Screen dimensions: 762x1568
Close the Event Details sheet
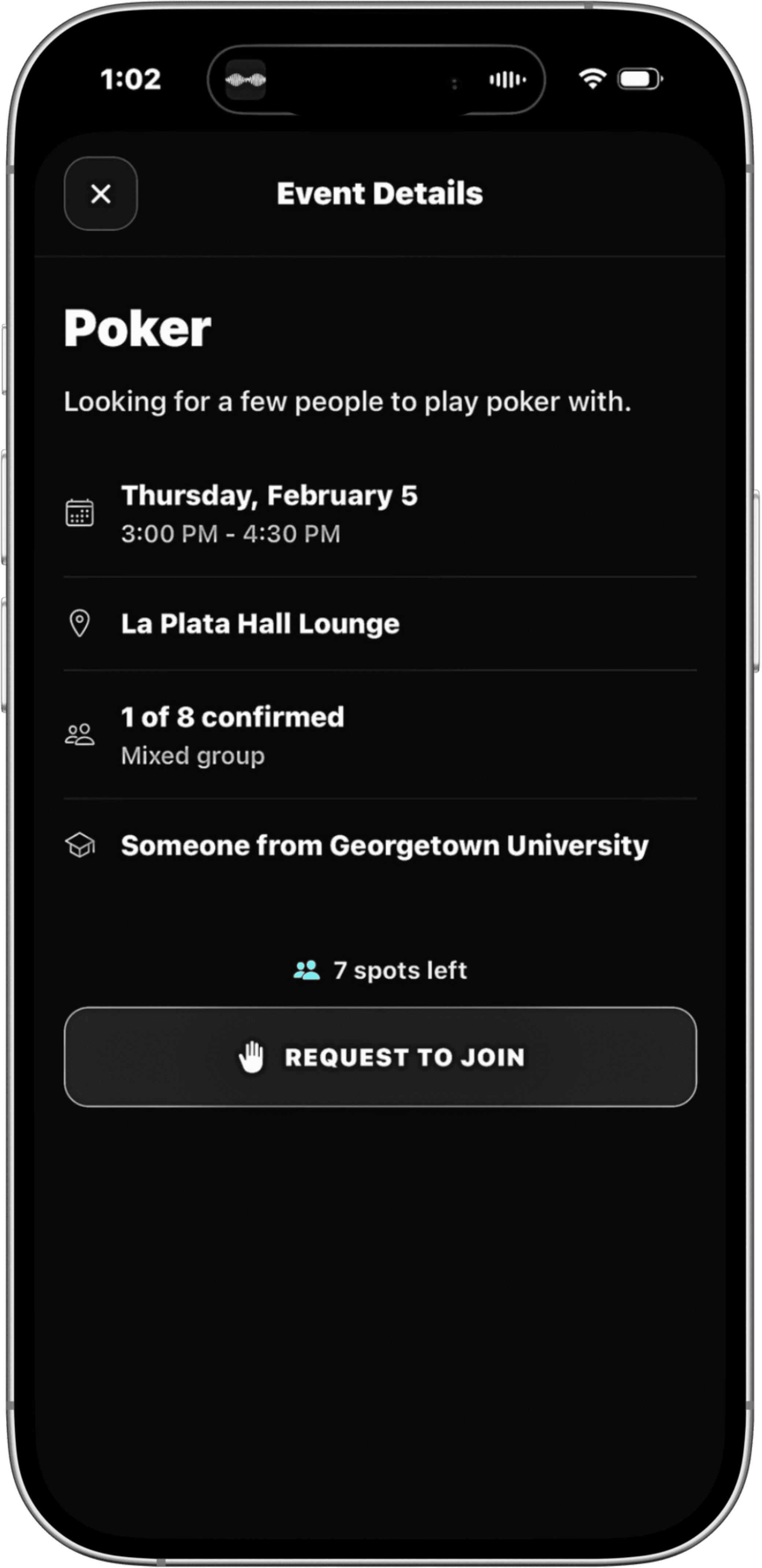point(100,194)
